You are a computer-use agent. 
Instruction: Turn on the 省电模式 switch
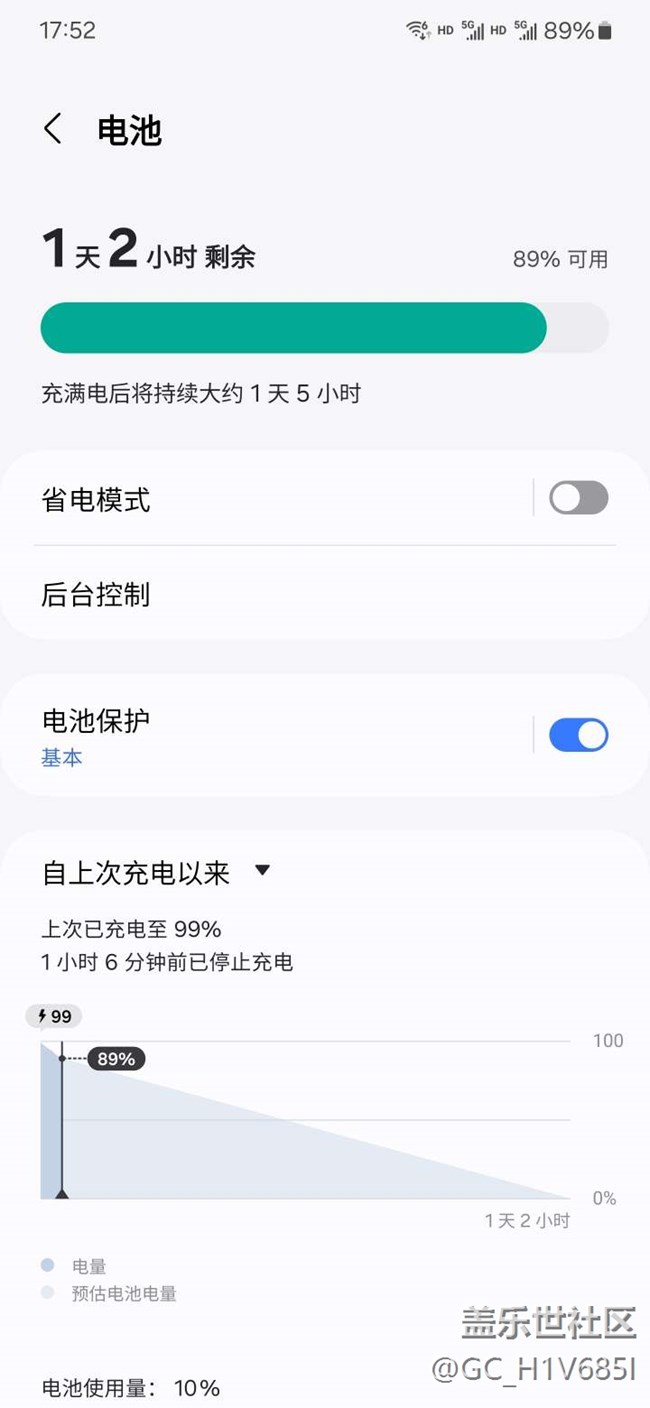pyautogui.click(x=578, y=497)
